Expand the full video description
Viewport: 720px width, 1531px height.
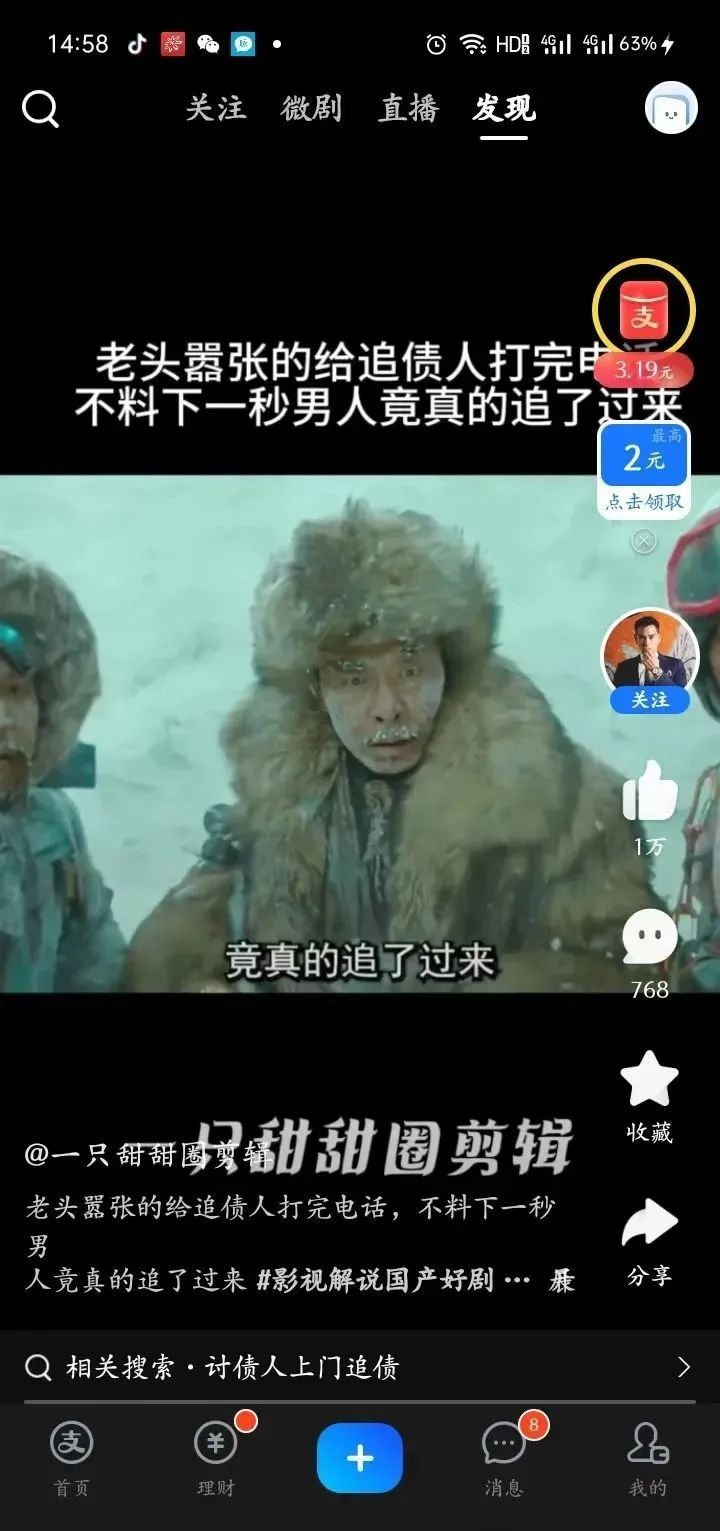click(562, 1281)
